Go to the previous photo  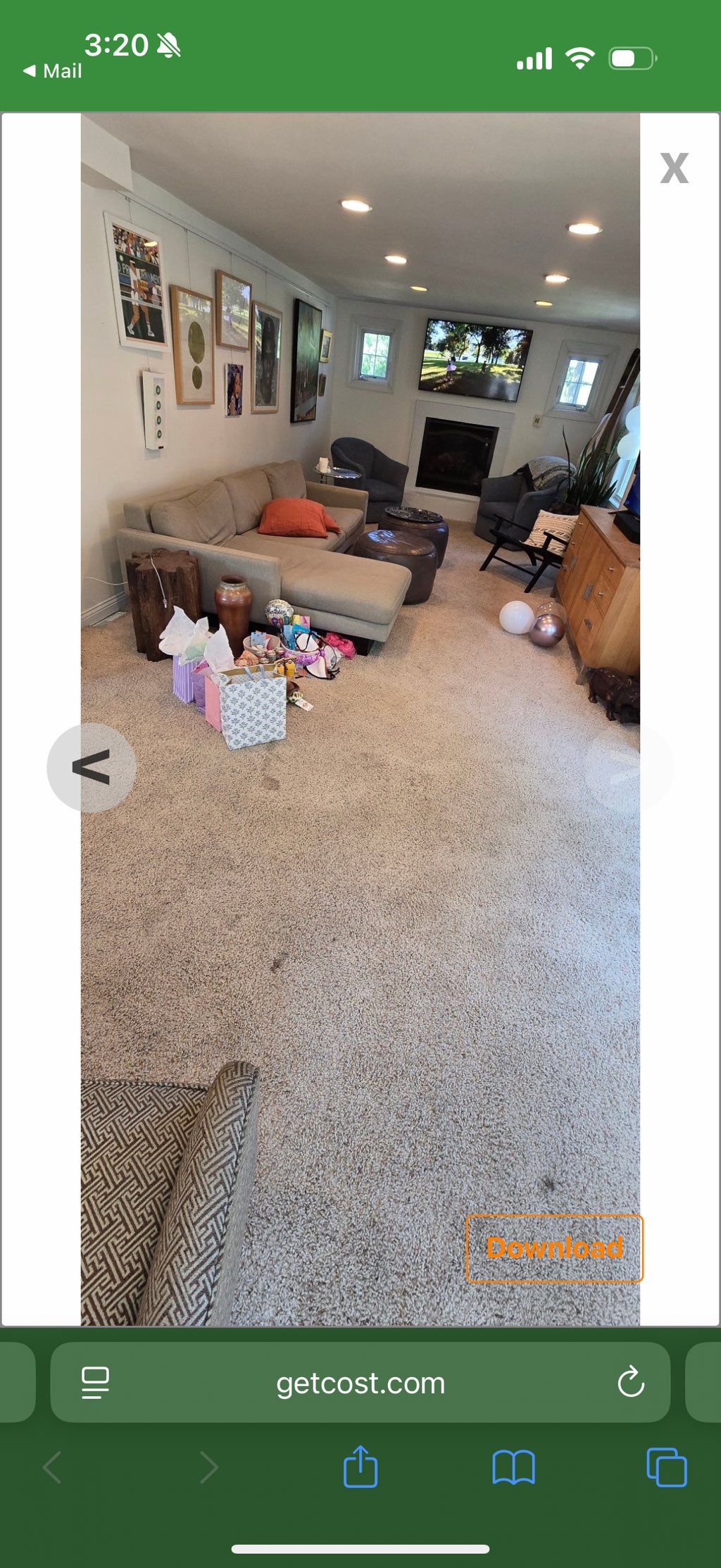pyautogui.click(x=92, y=767)
